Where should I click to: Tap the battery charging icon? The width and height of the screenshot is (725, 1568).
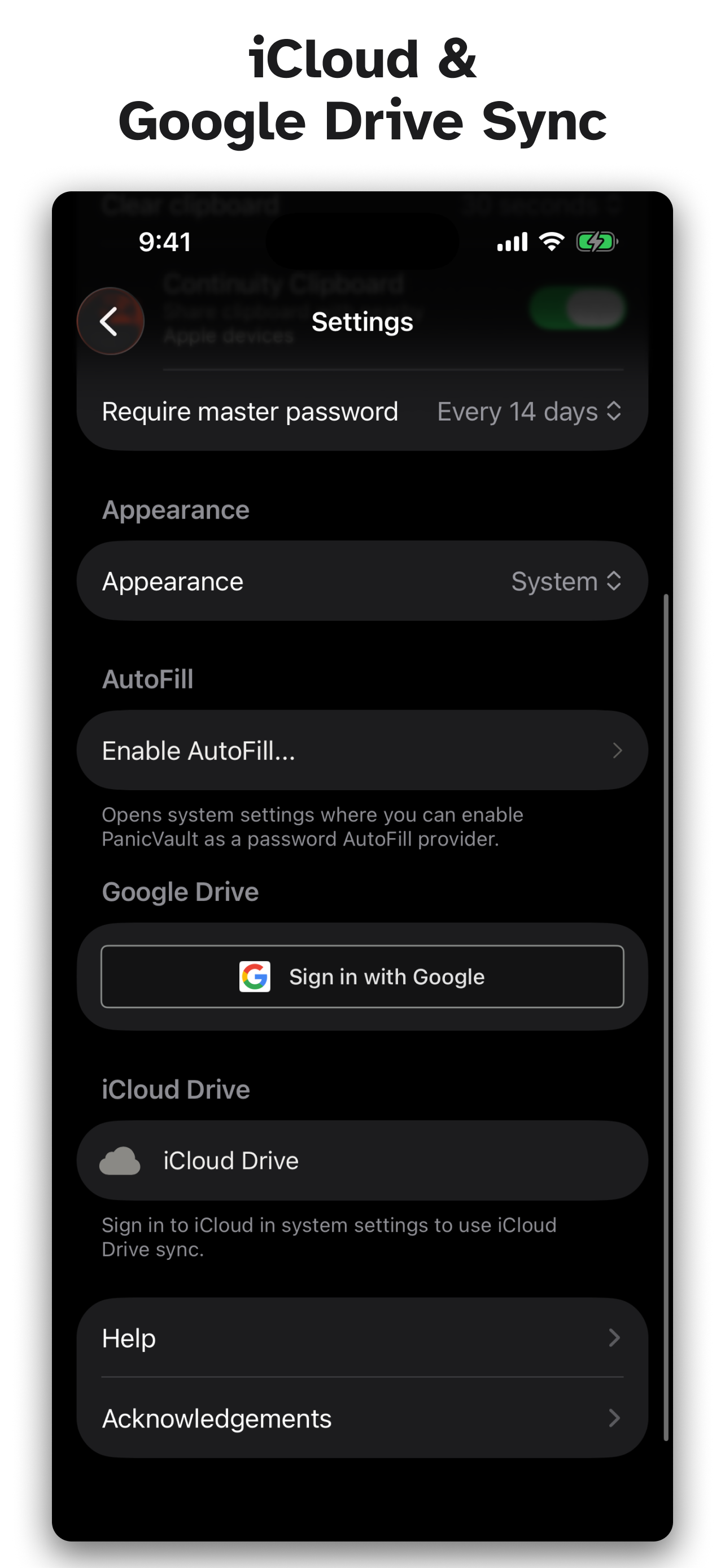[597, 241]
